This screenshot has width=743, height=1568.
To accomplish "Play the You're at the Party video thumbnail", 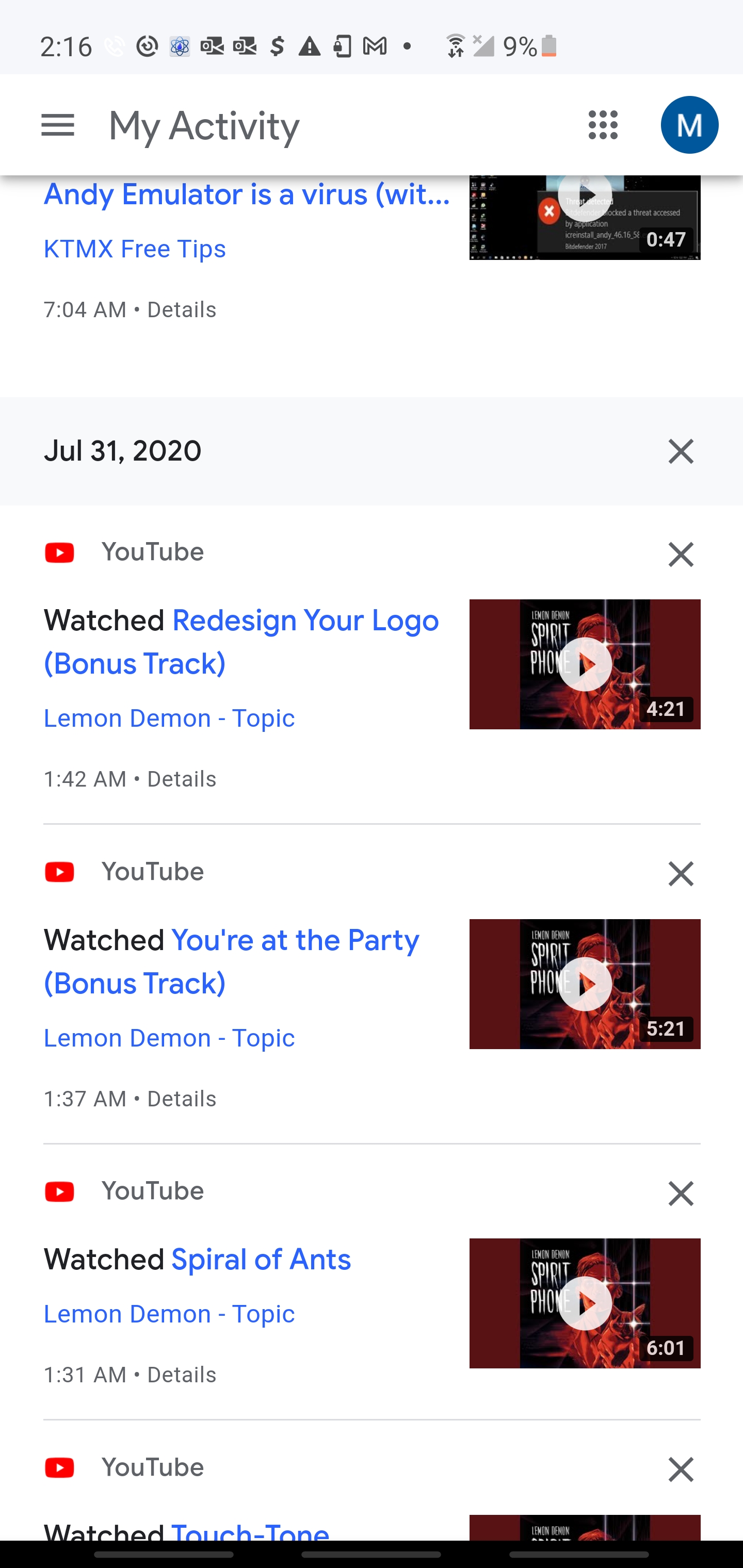I will pyautogui.click(x=585, y=984).
